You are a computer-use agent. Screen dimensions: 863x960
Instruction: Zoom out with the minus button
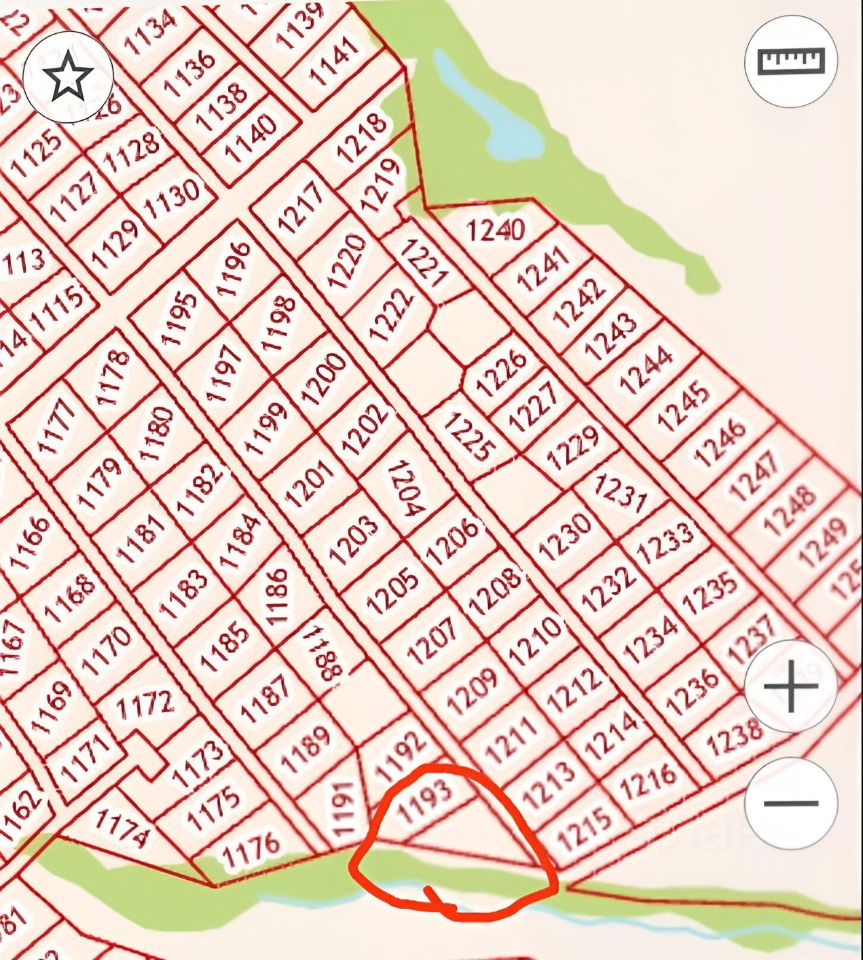(x=791, y=803)
